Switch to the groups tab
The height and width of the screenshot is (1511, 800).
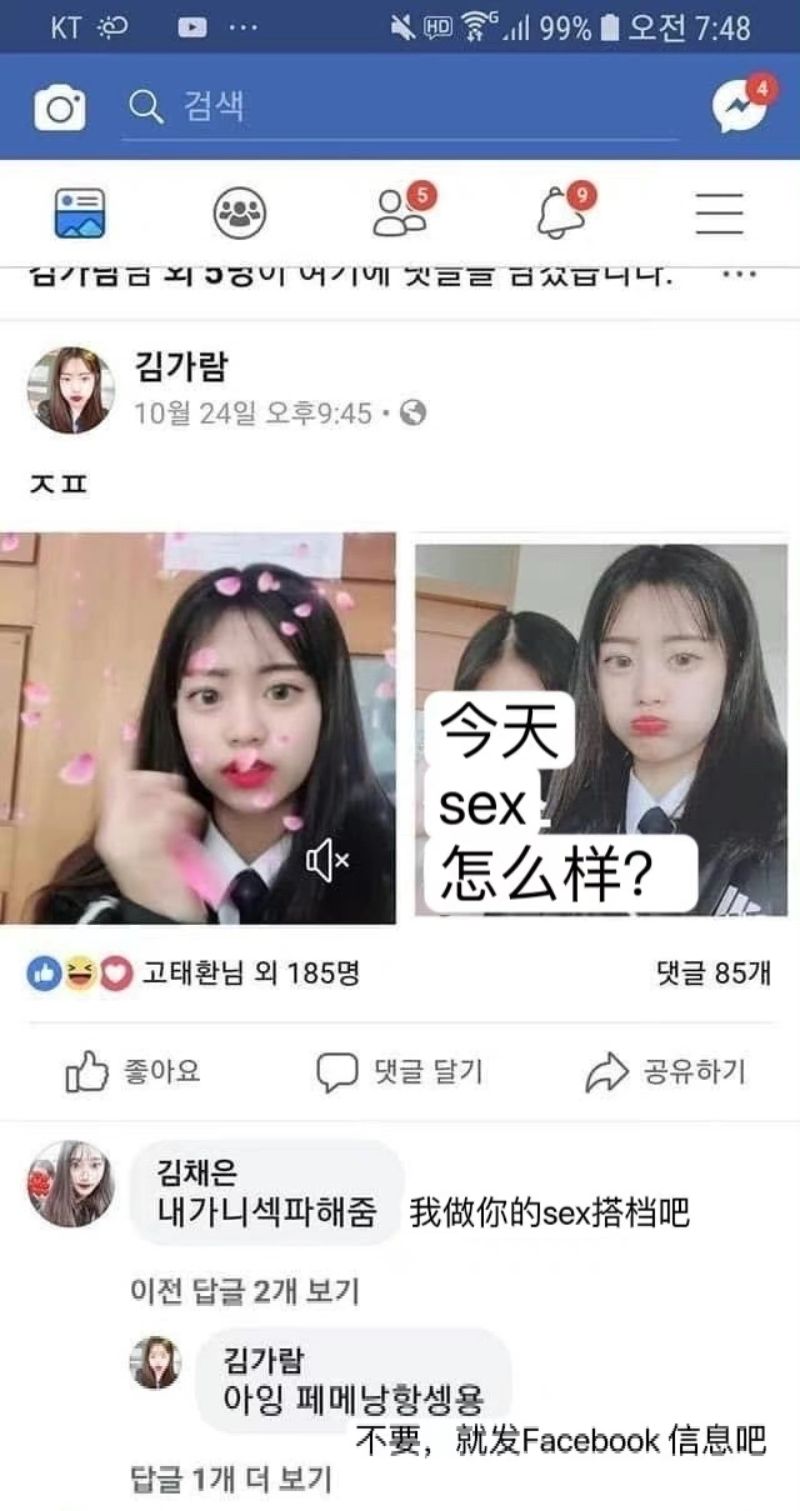click(240, 213)
